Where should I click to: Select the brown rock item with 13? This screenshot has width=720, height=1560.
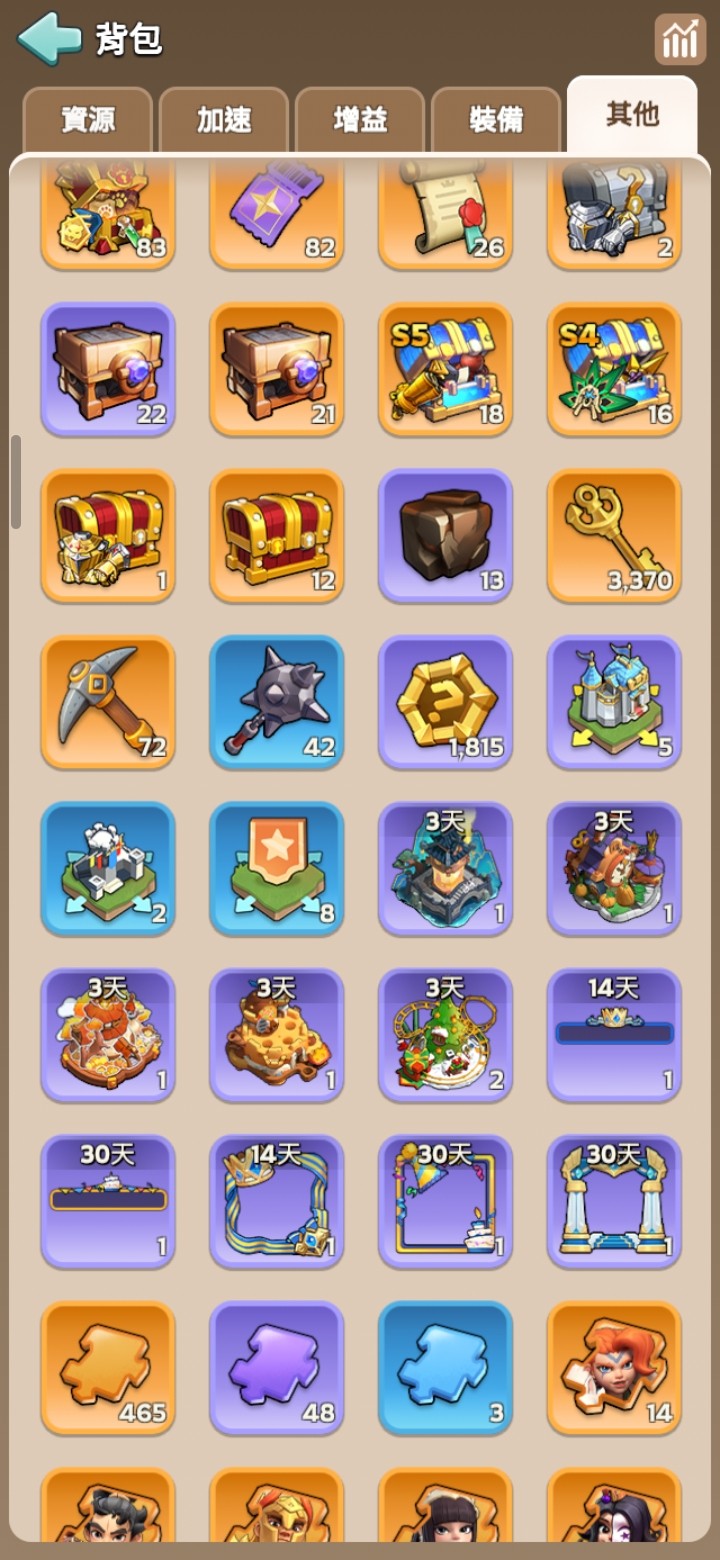pos(446,536)
